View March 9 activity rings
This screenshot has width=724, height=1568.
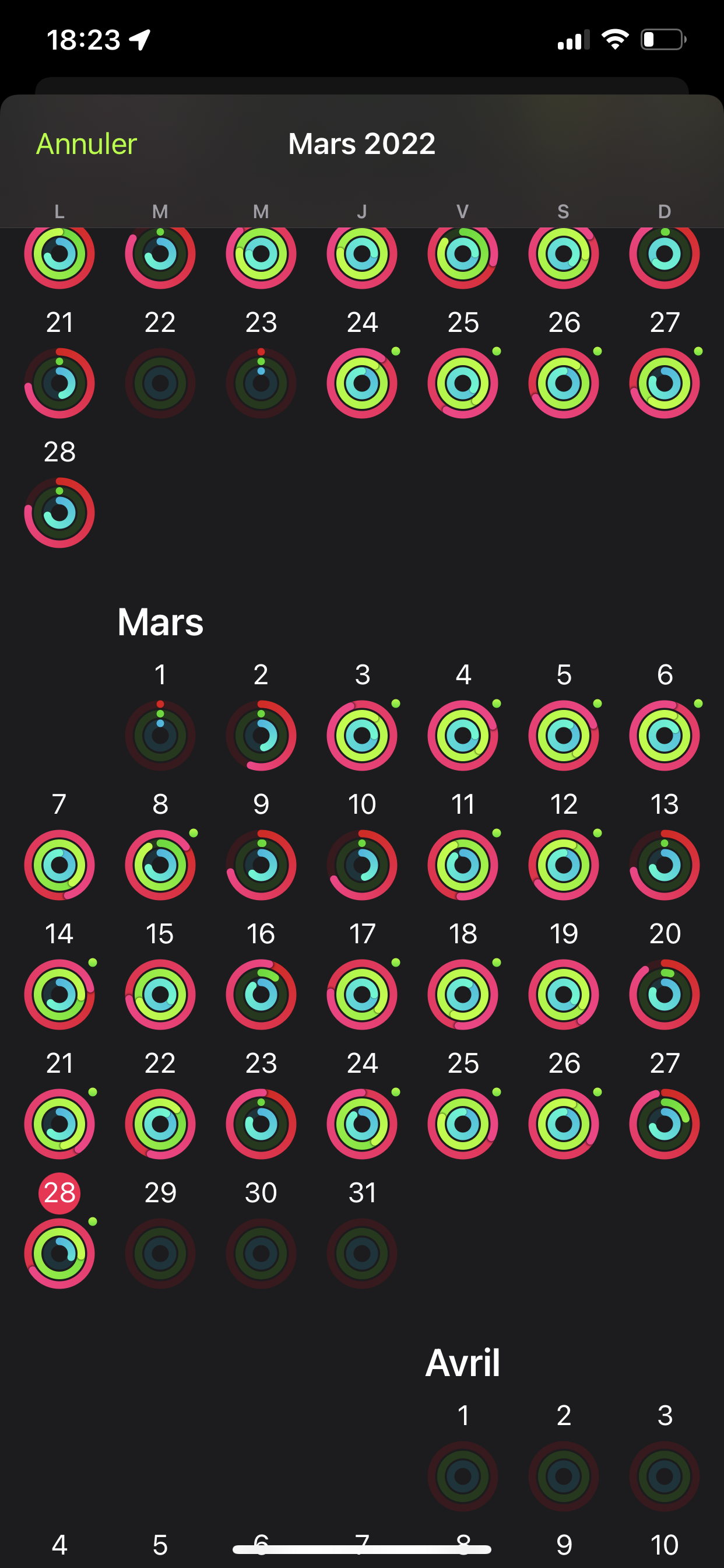pos(261,864)
